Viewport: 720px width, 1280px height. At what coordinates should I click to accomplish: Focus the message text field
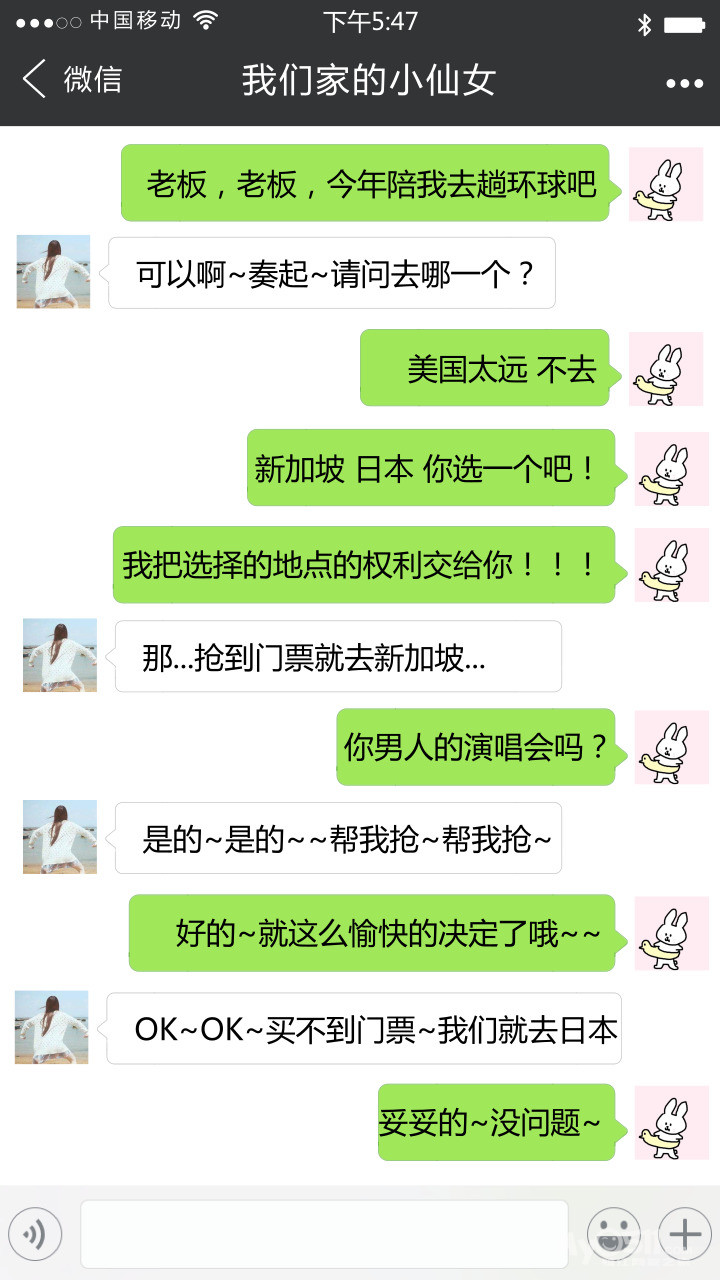tap(324, 1234)
